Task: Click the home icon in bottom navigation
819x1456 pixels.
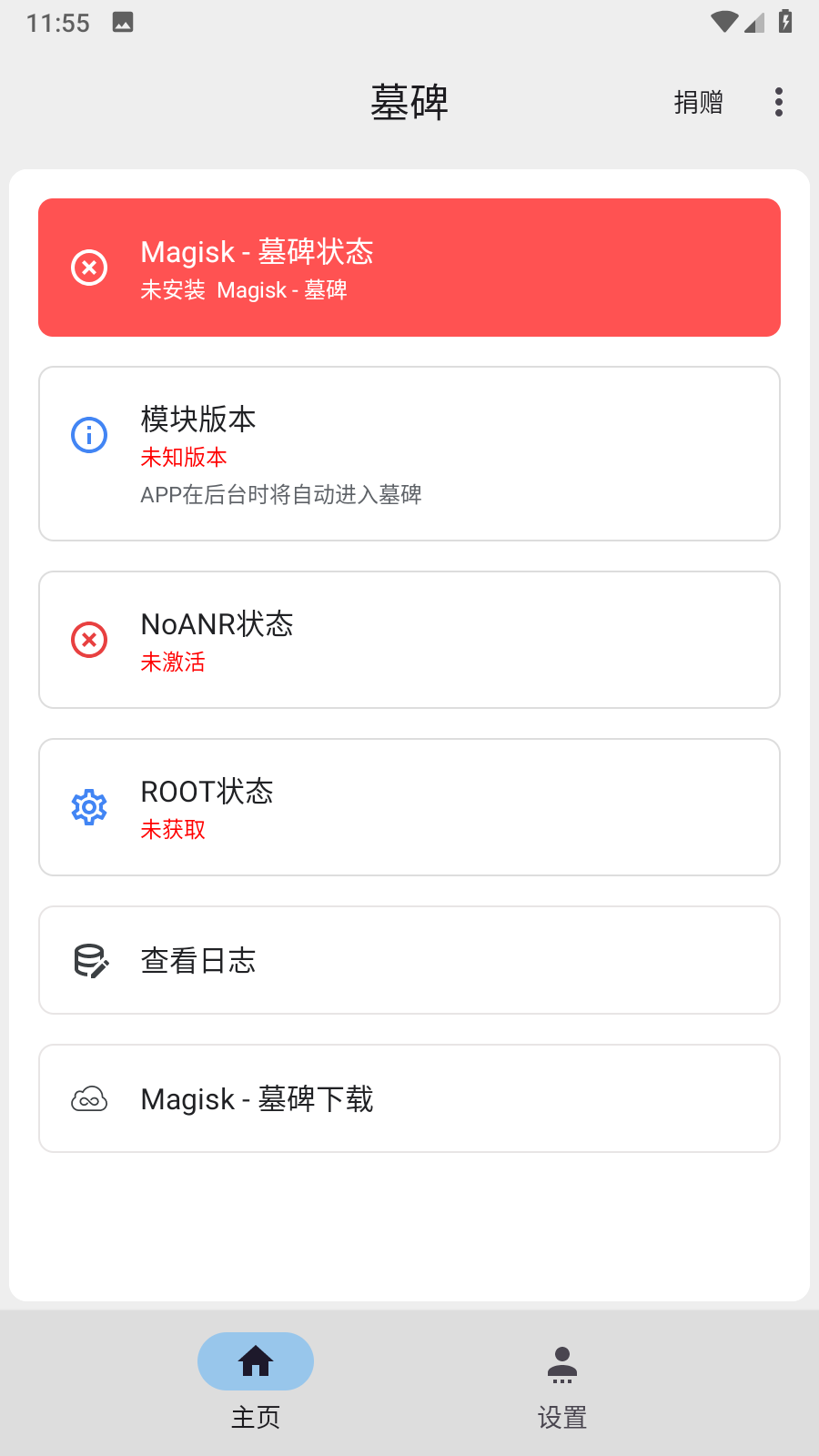Action: 256,1361
